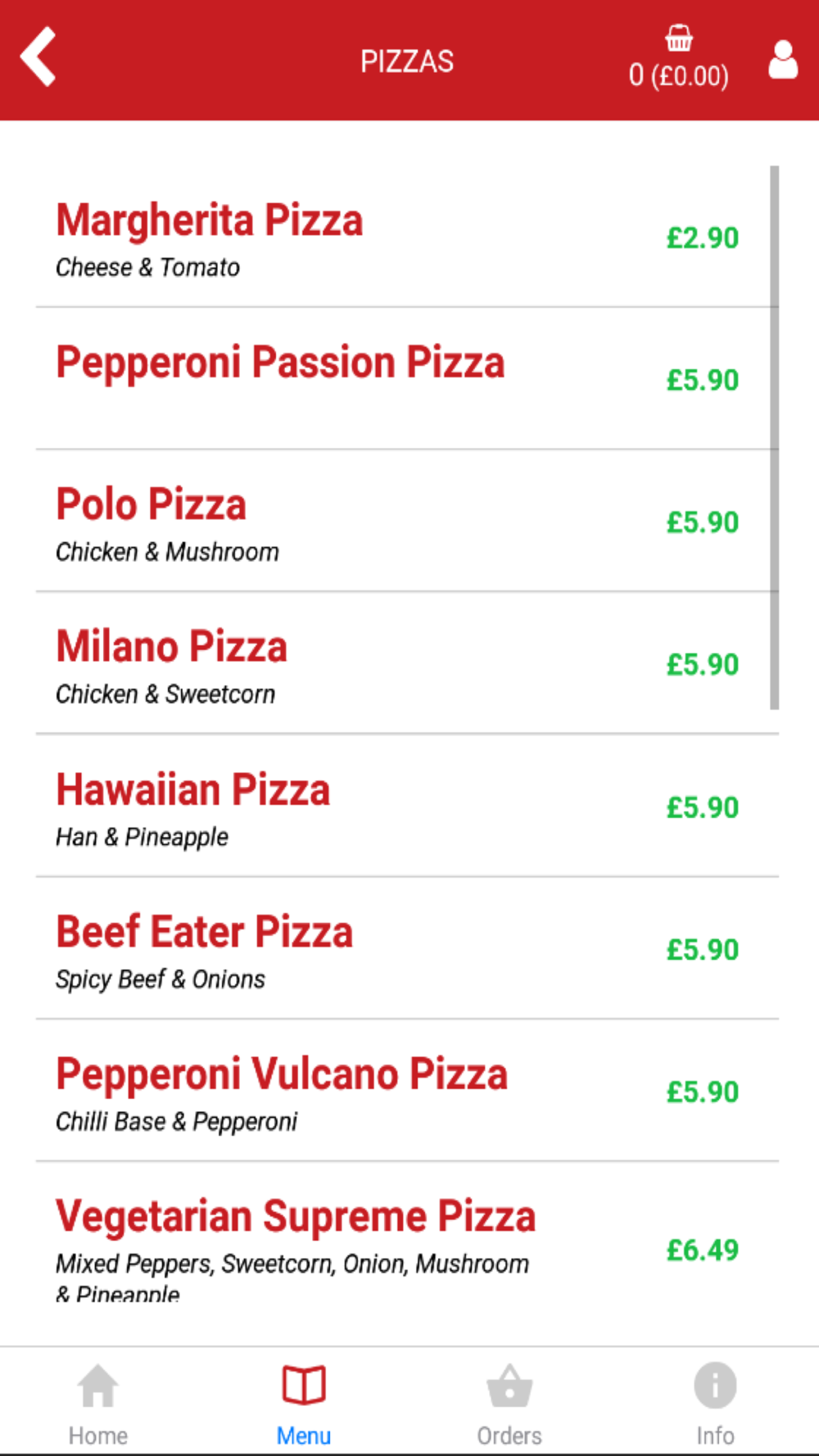Viewport: 819px width, 1456px height.
Task: Select Margherita Pizza
Action: tap(407, 237)
